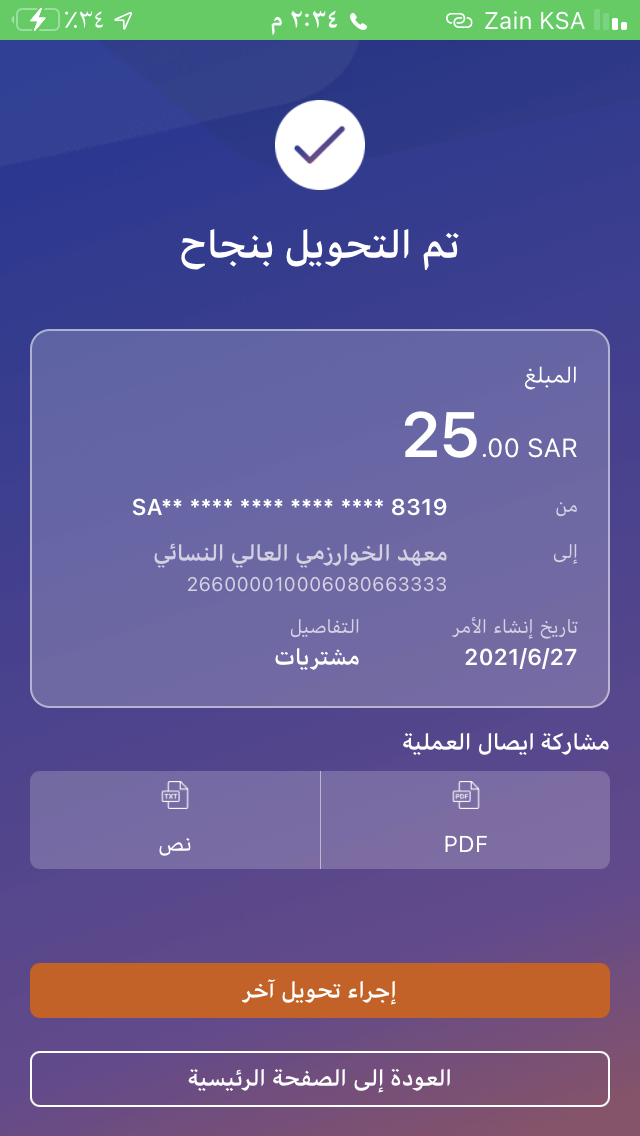
Task: Share the transfer receipt as PDF
Action: pyautogui.click(x=465, y=820)
